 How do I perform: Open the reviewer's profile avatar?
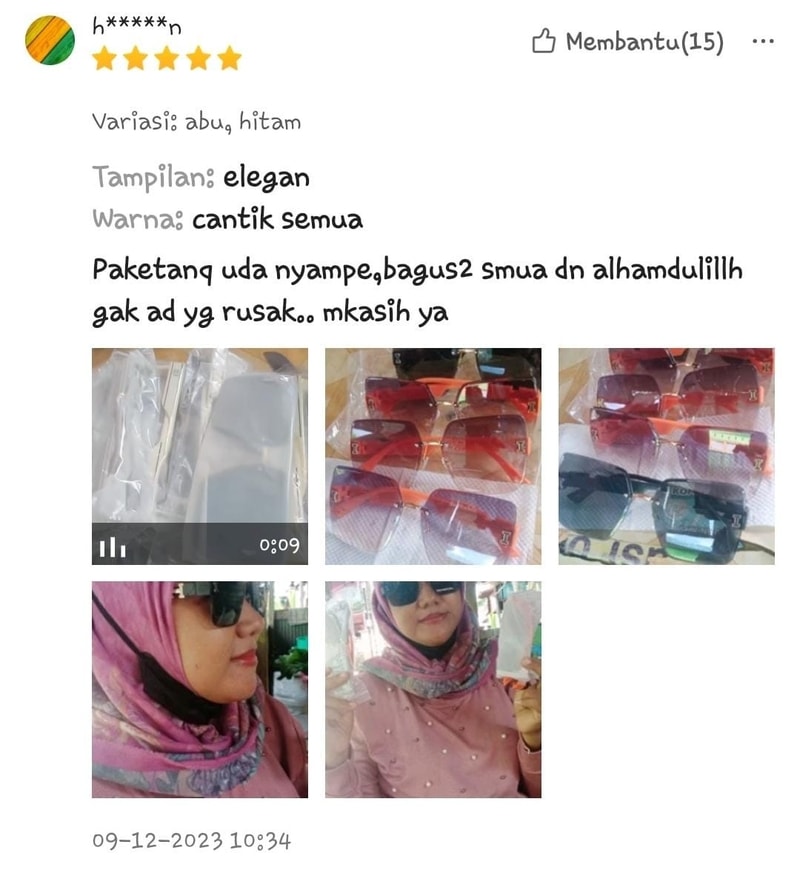coord(49,41)
